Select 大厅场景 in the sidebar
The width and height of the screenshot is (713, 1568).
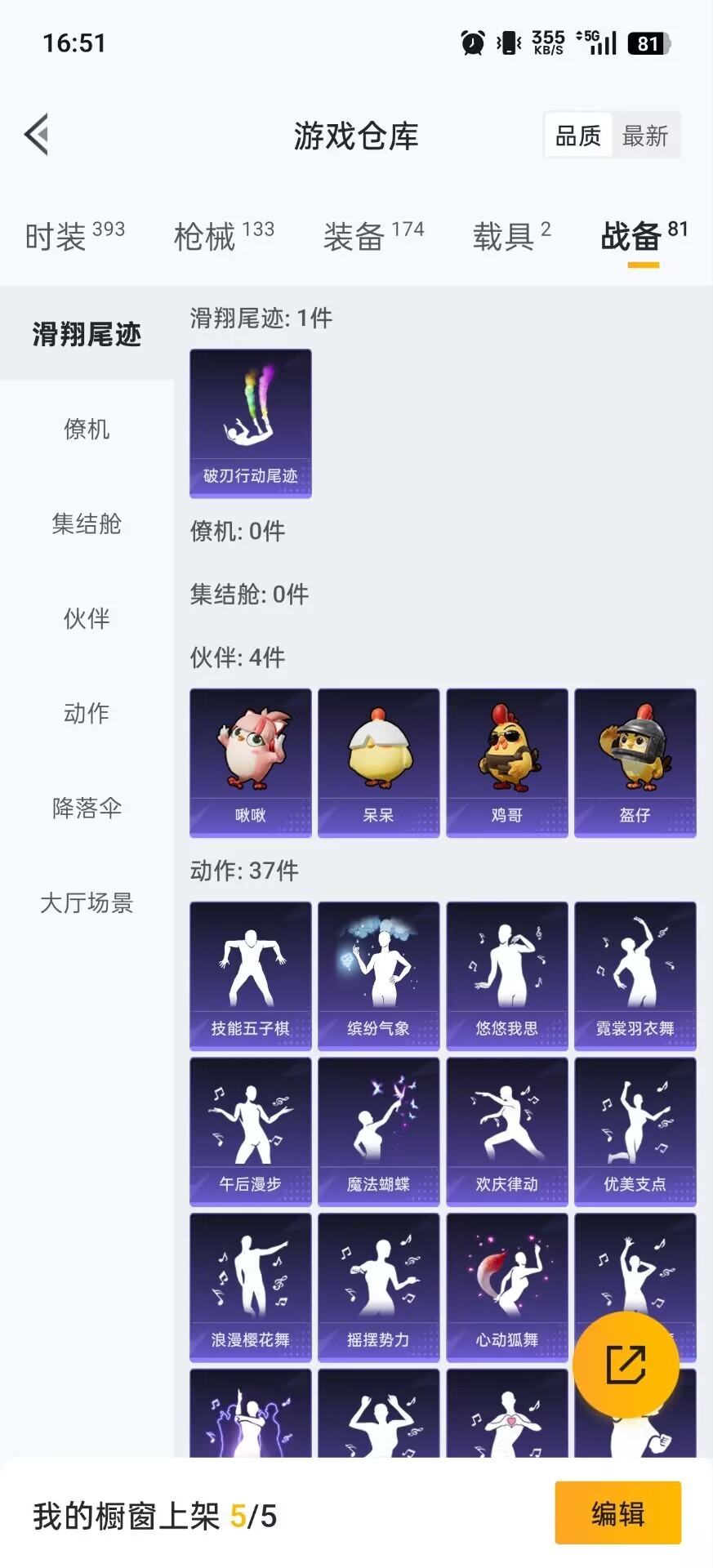(x=85, y=903)
